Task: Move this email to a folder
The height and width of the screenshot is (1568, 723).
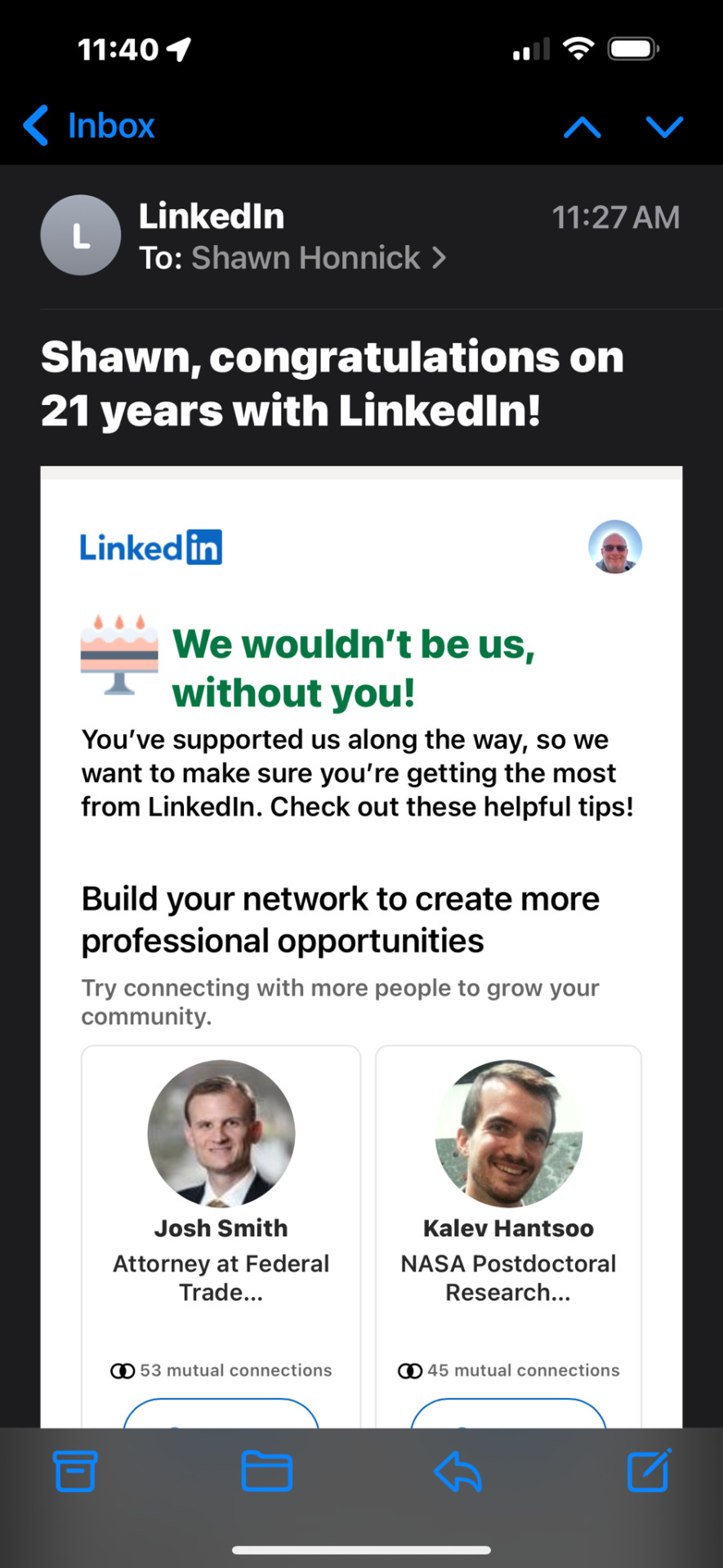Action: pos(266,1471)
